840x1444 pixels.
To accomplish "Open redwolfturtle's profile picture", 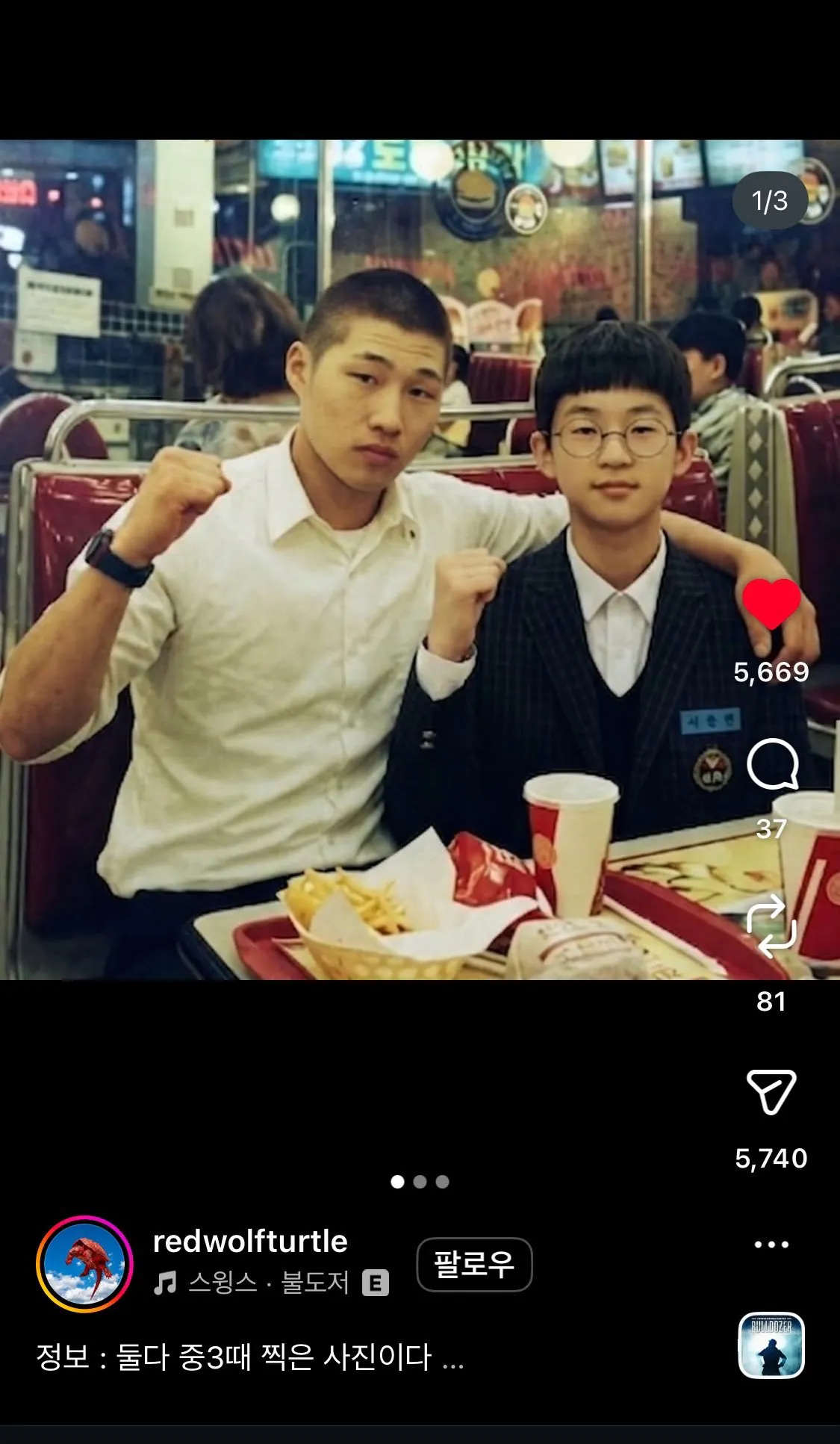I will (x=84, y=1265).
